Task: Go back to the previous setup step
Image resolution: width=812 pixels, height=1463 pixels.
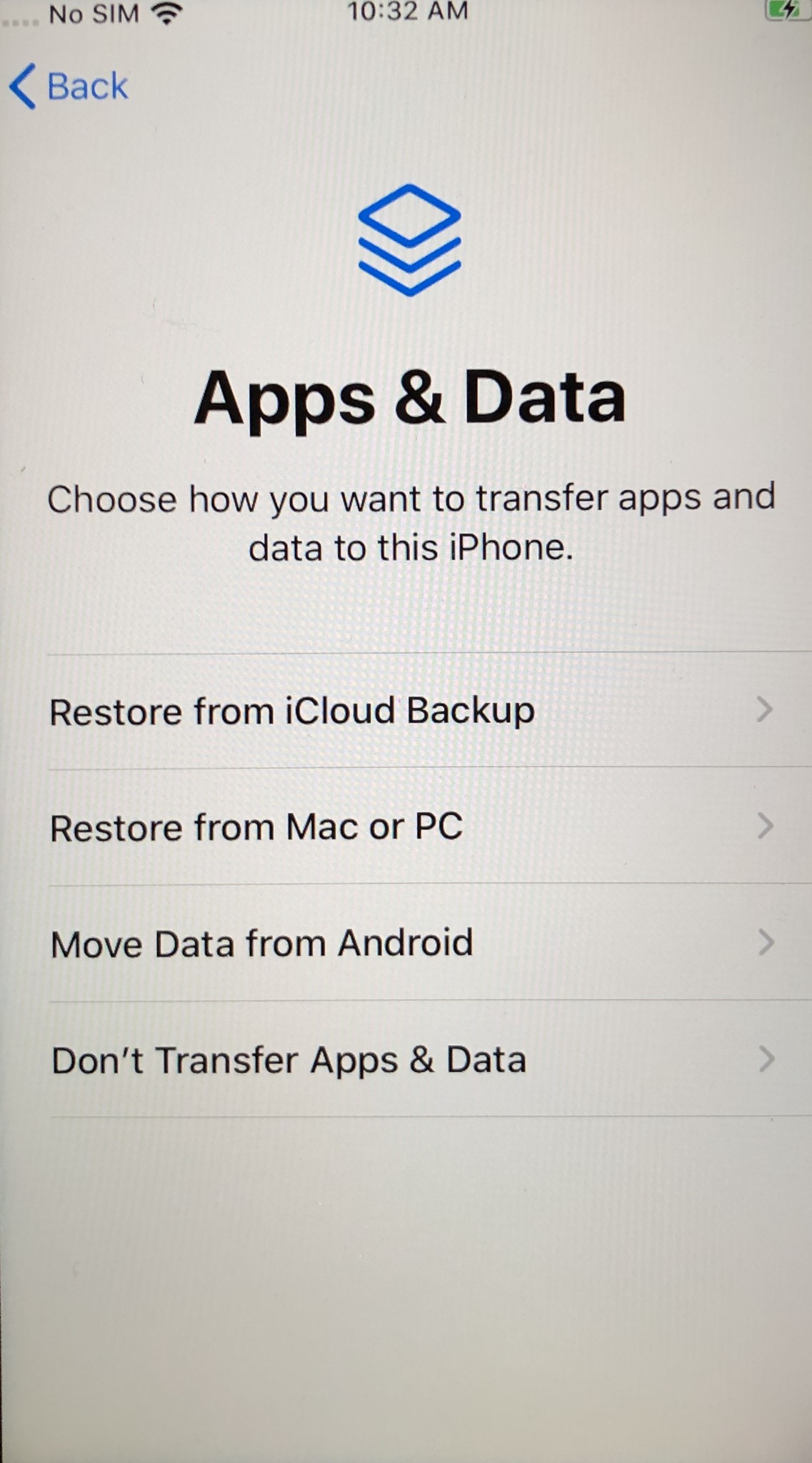Action: tap(69, 86)
